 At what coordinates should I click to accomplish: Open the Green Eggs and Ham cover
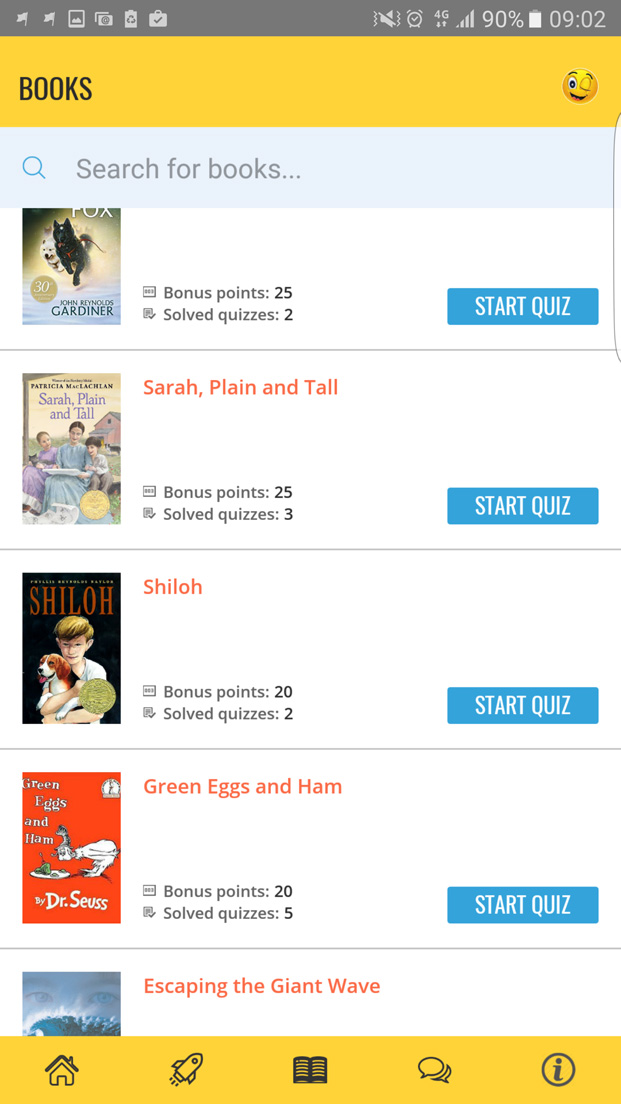tap(71, 848)
